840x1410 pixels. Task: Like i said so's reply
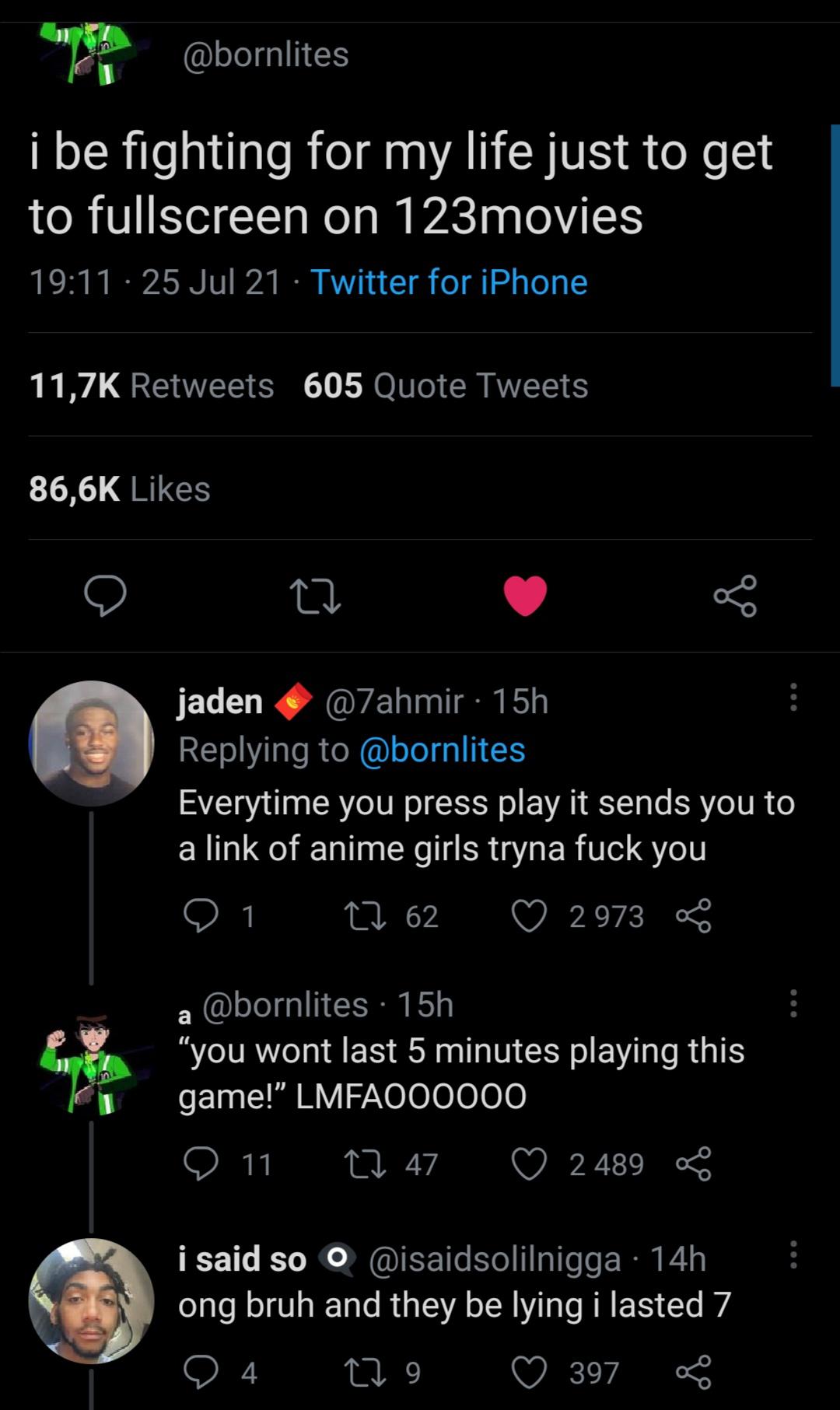pyautogui.click(x=530, y=1373)
